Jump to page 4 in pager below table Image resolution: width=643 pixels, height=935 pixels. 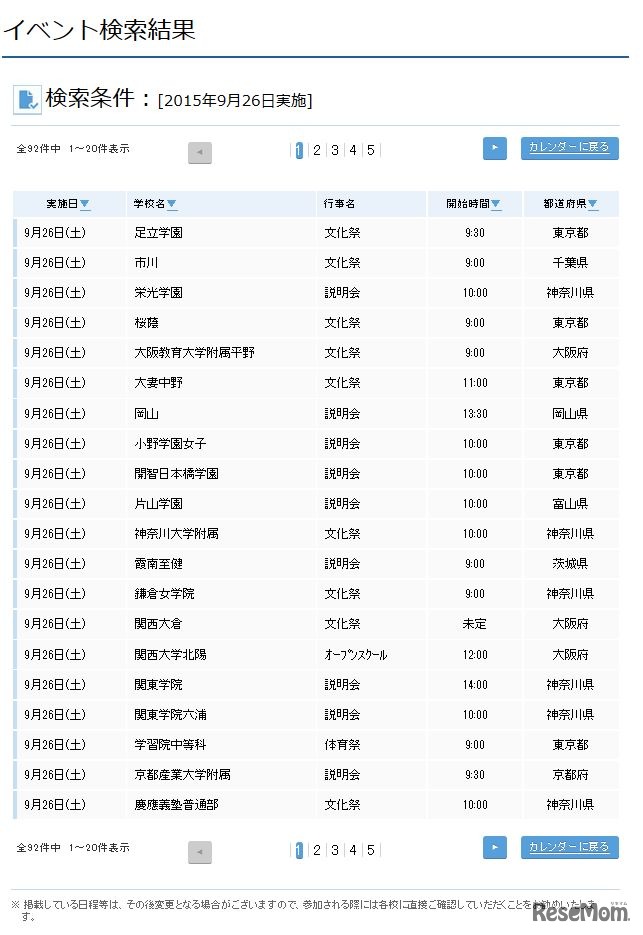353,850
